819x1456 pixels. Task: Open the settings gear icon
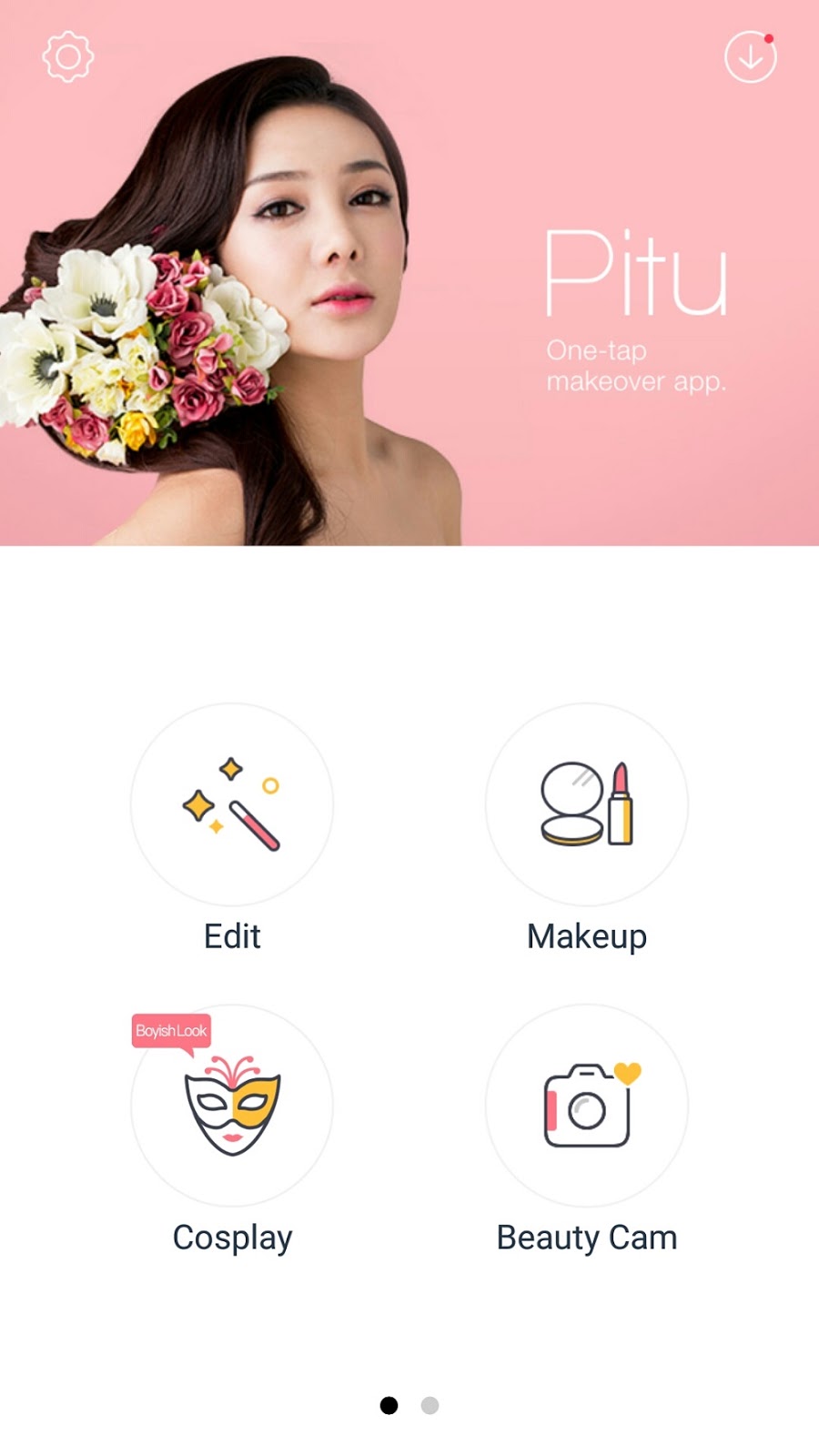66,56
